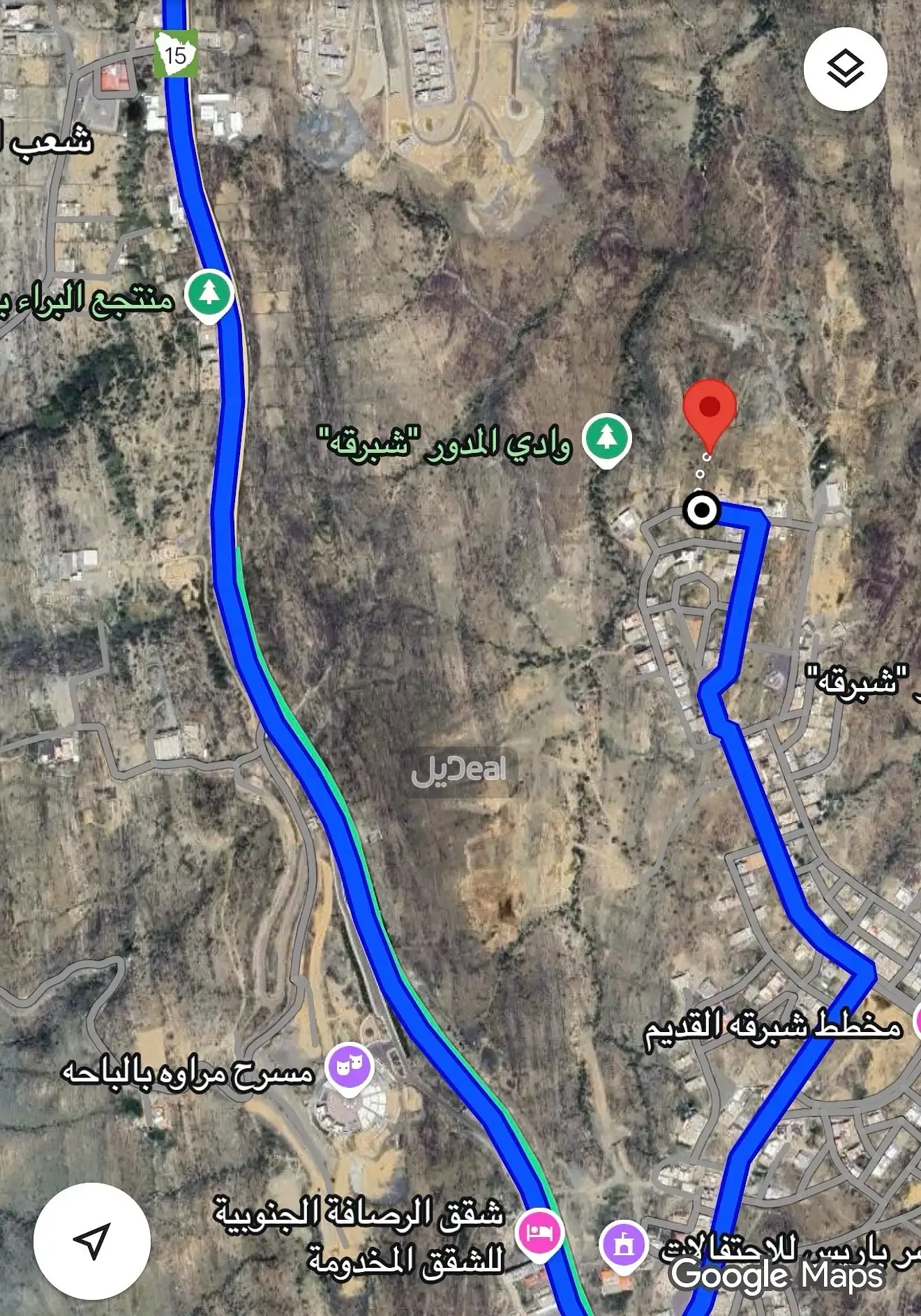Open the شقق الرصافة الجنوبية hotel marker
Image resolution: width=921 pixels, height=1316 pixels.
click(539, 1232)
